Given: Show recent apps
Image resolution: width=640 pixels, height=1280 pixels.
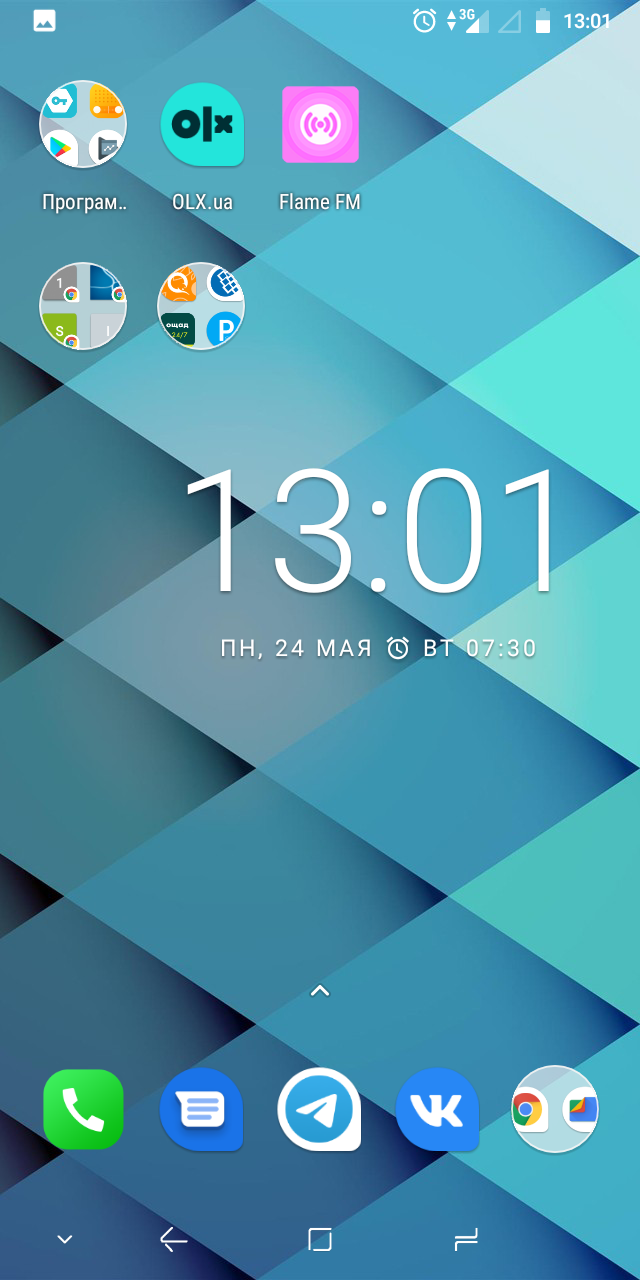Looking at the screenshot, I should 466,1240.
